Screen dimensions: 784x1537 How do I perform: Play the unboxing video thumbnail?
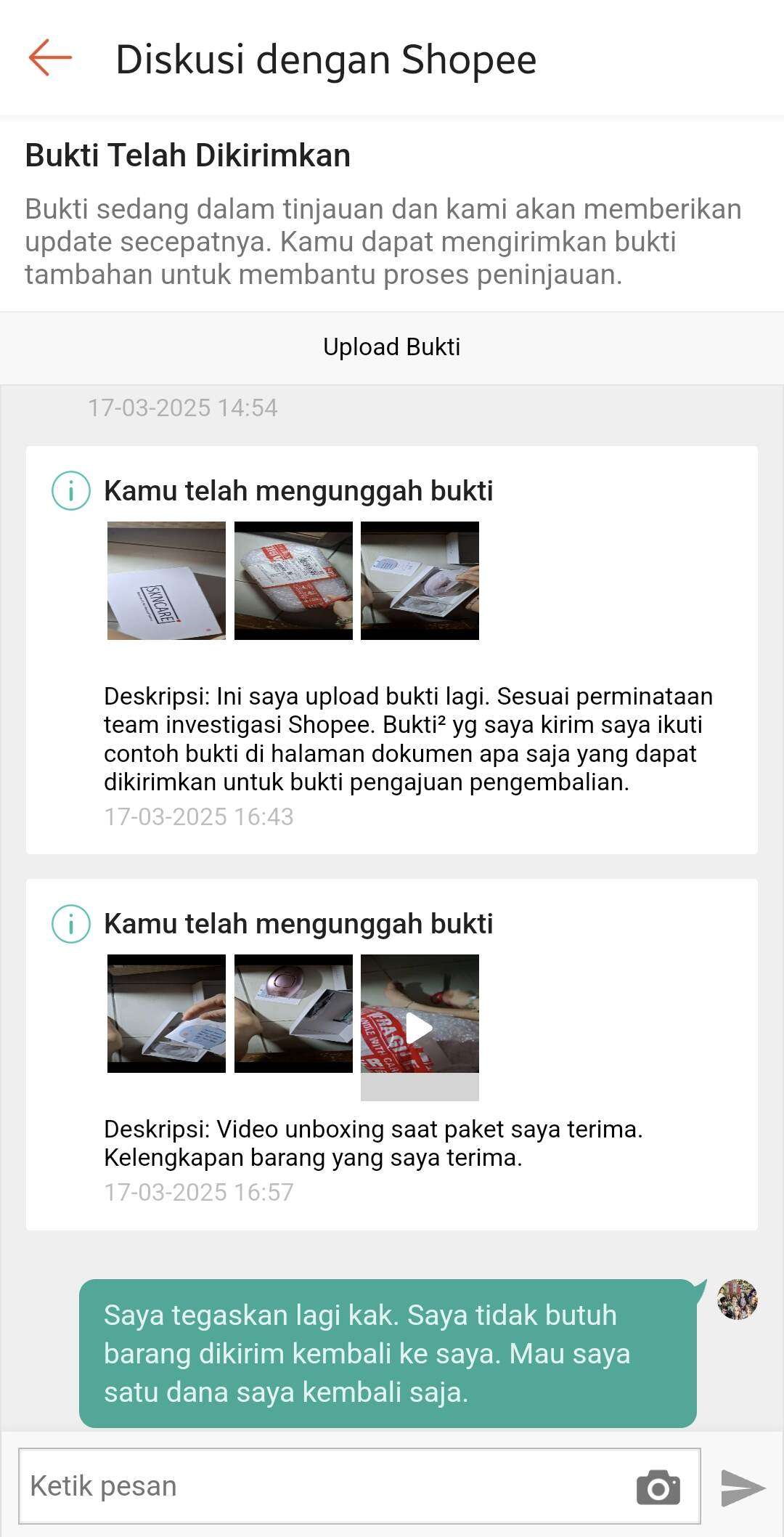click(420, 1027)
